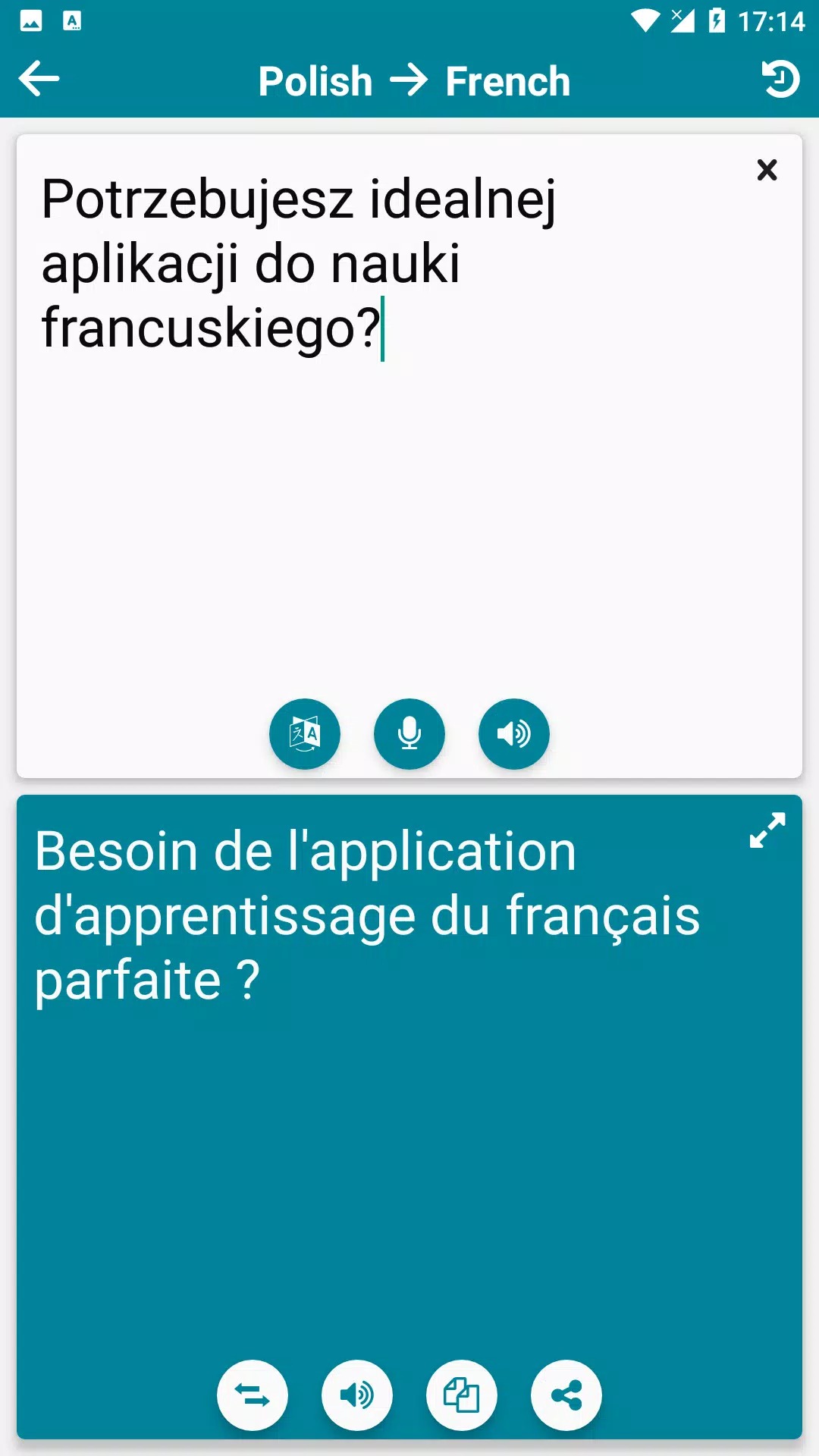Share the French translation
819x1456 pixels.
click(566, 1395)
